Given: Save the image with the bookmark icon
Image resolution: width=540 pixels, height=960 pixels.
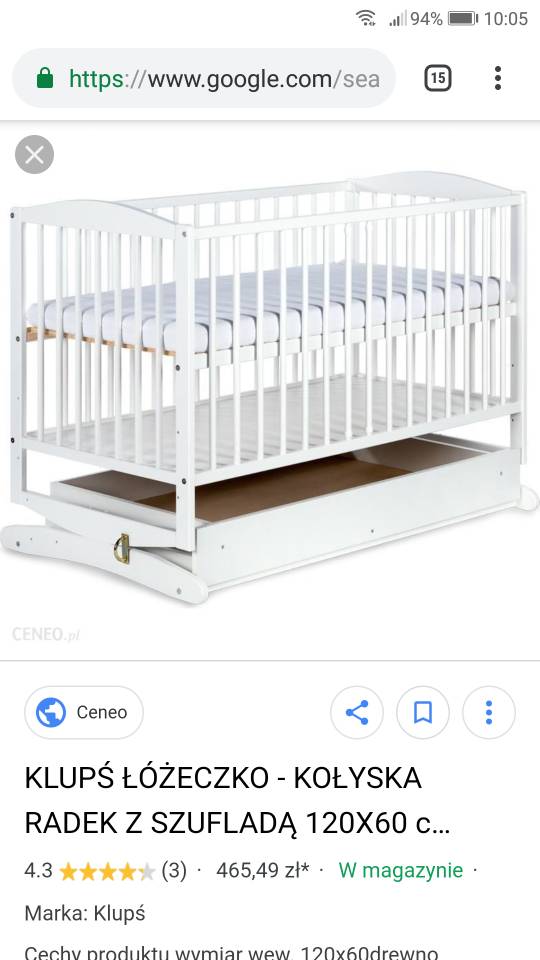Looking at the screenshot, I should pos(423,713).
